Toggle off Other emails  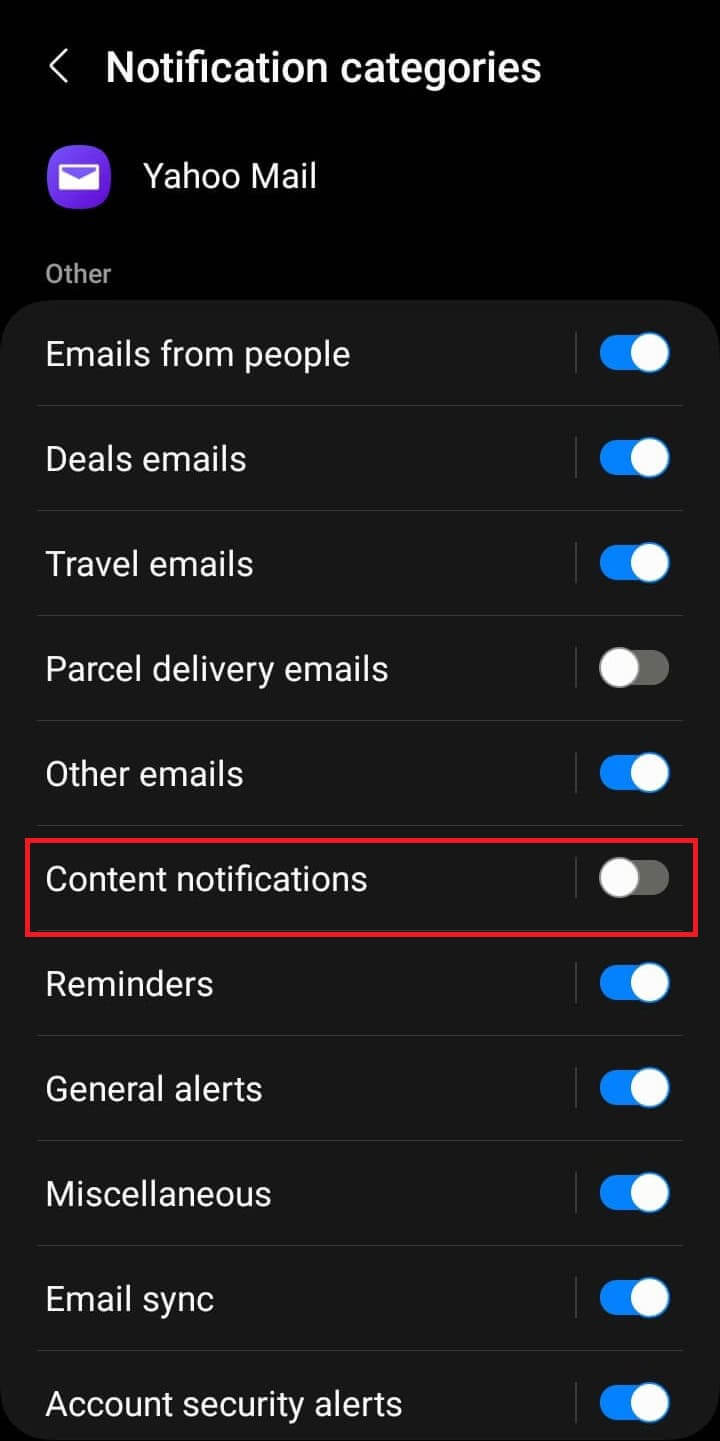(634, 774)
